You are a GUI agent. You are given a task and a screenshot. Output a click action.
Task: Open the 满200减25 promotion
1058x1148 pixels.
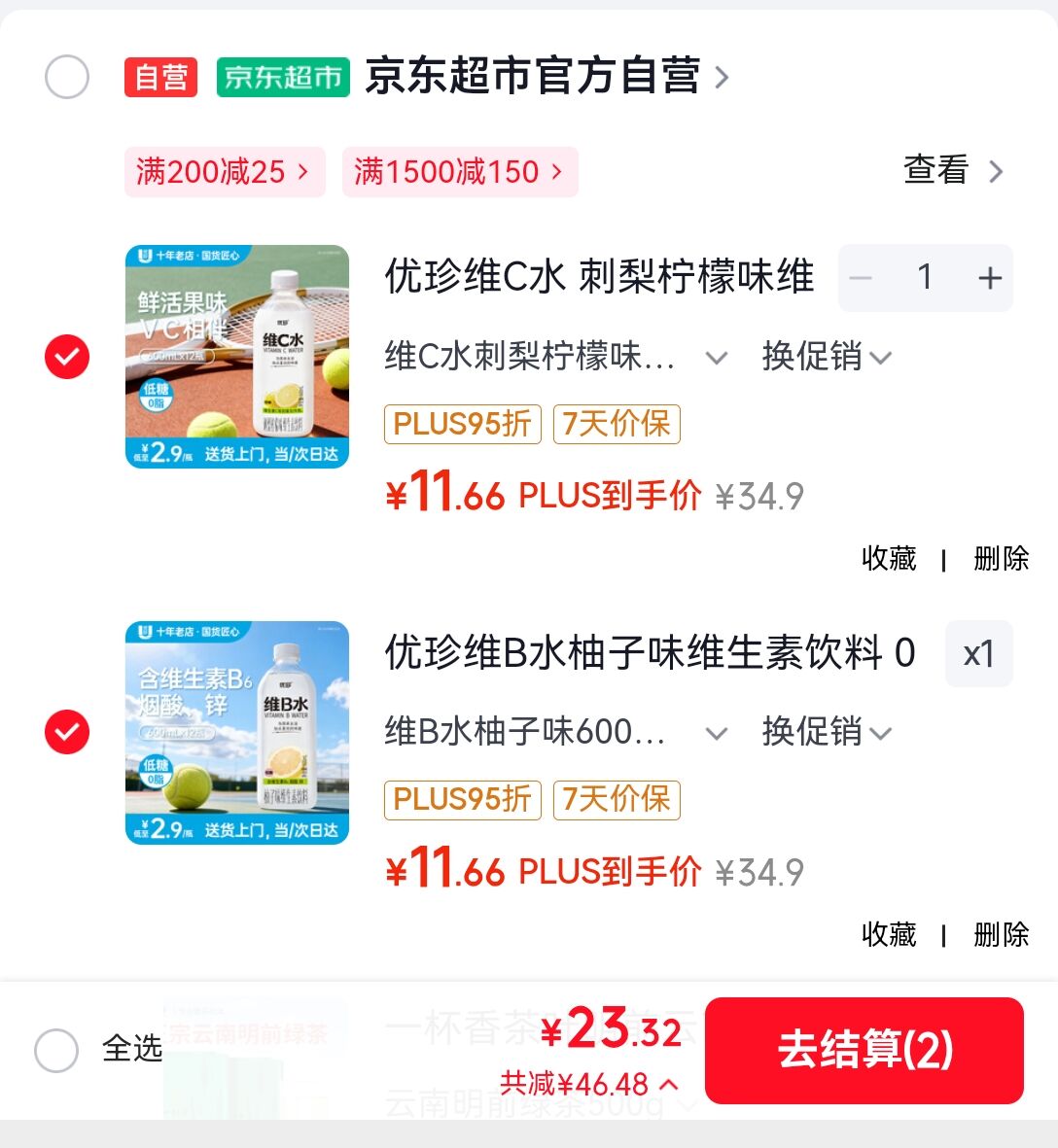[224, 172]
